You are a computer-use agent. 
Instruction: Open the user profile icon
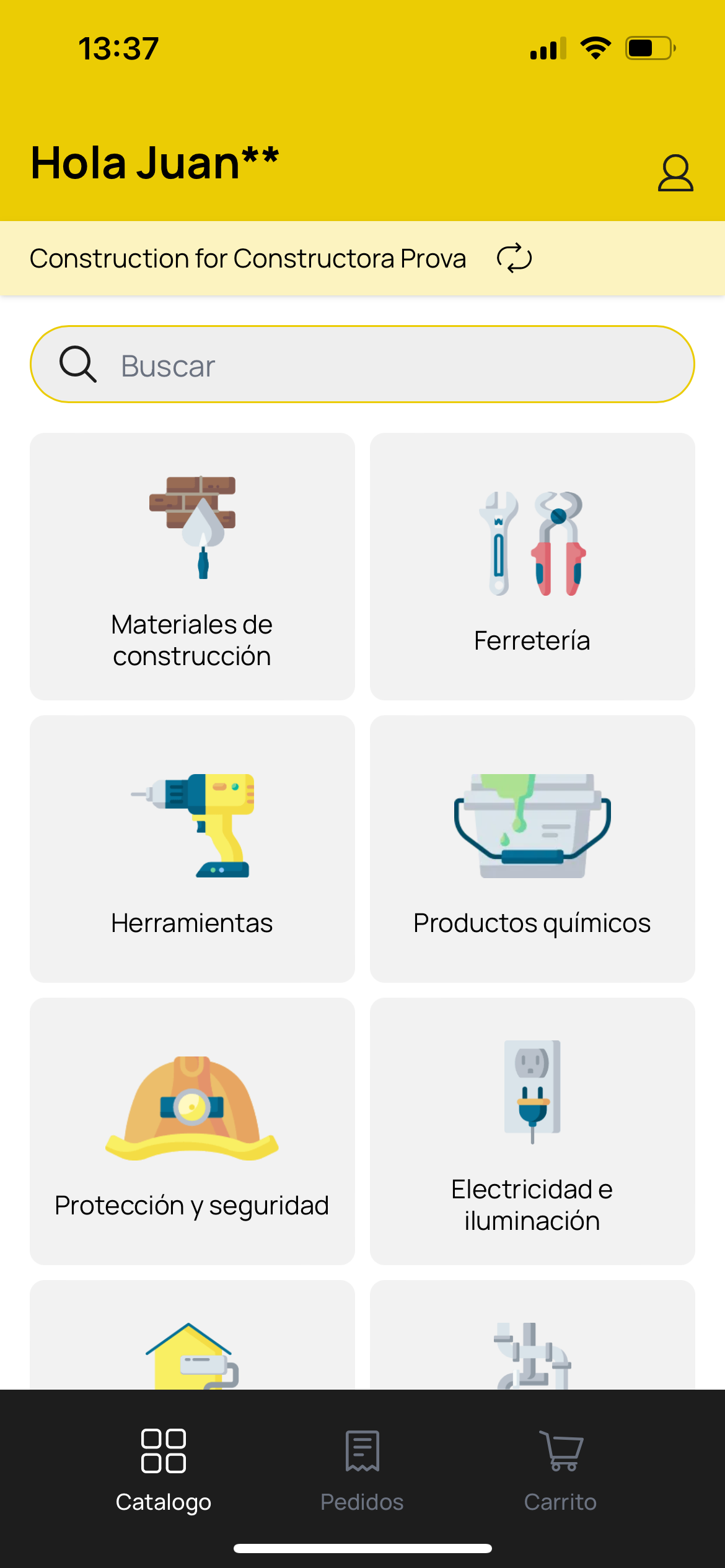(x=675, y=173)
